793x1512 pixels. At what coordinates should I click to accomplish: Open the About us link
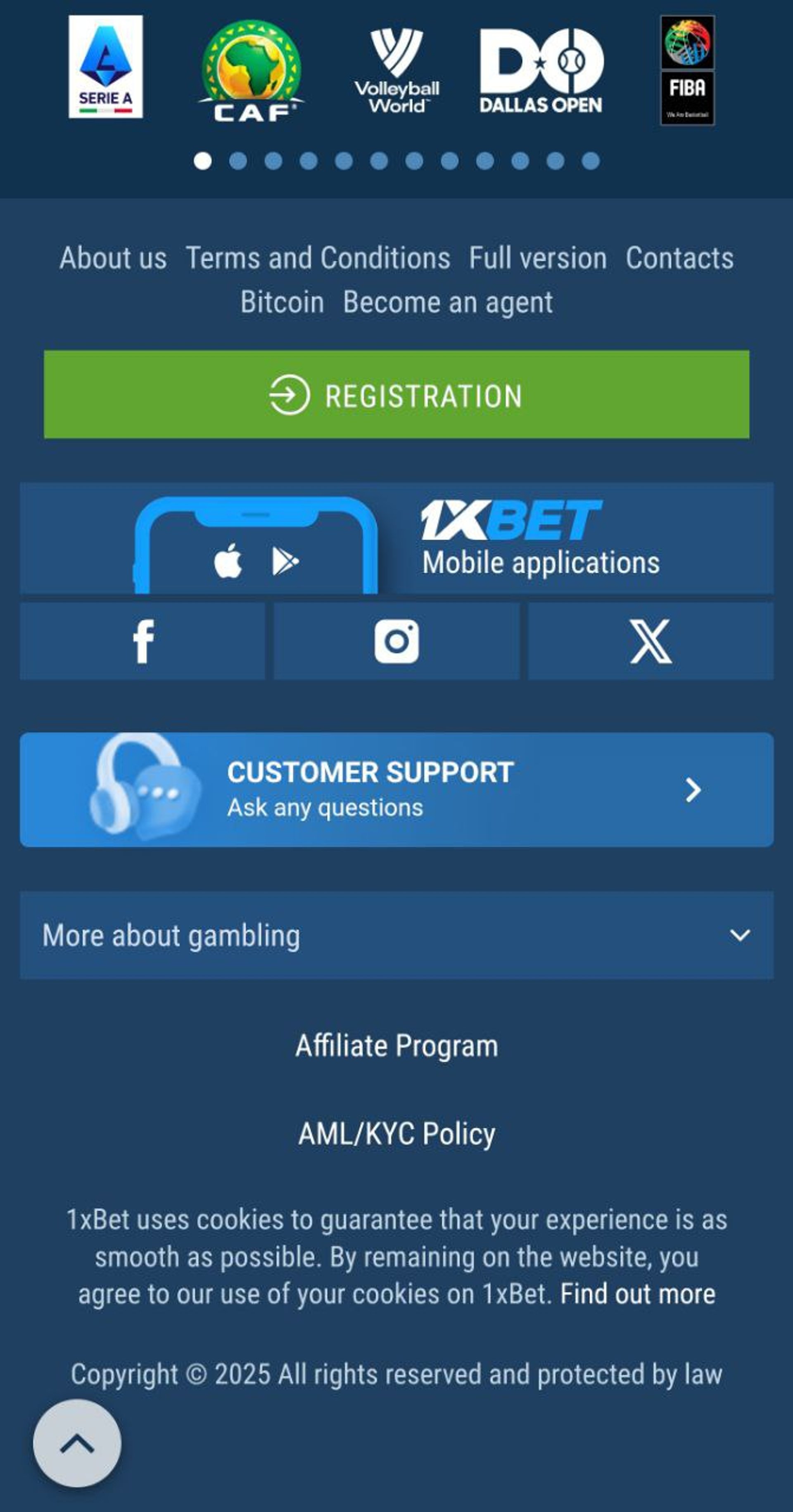pyautogui.click(x=113, y=258)
